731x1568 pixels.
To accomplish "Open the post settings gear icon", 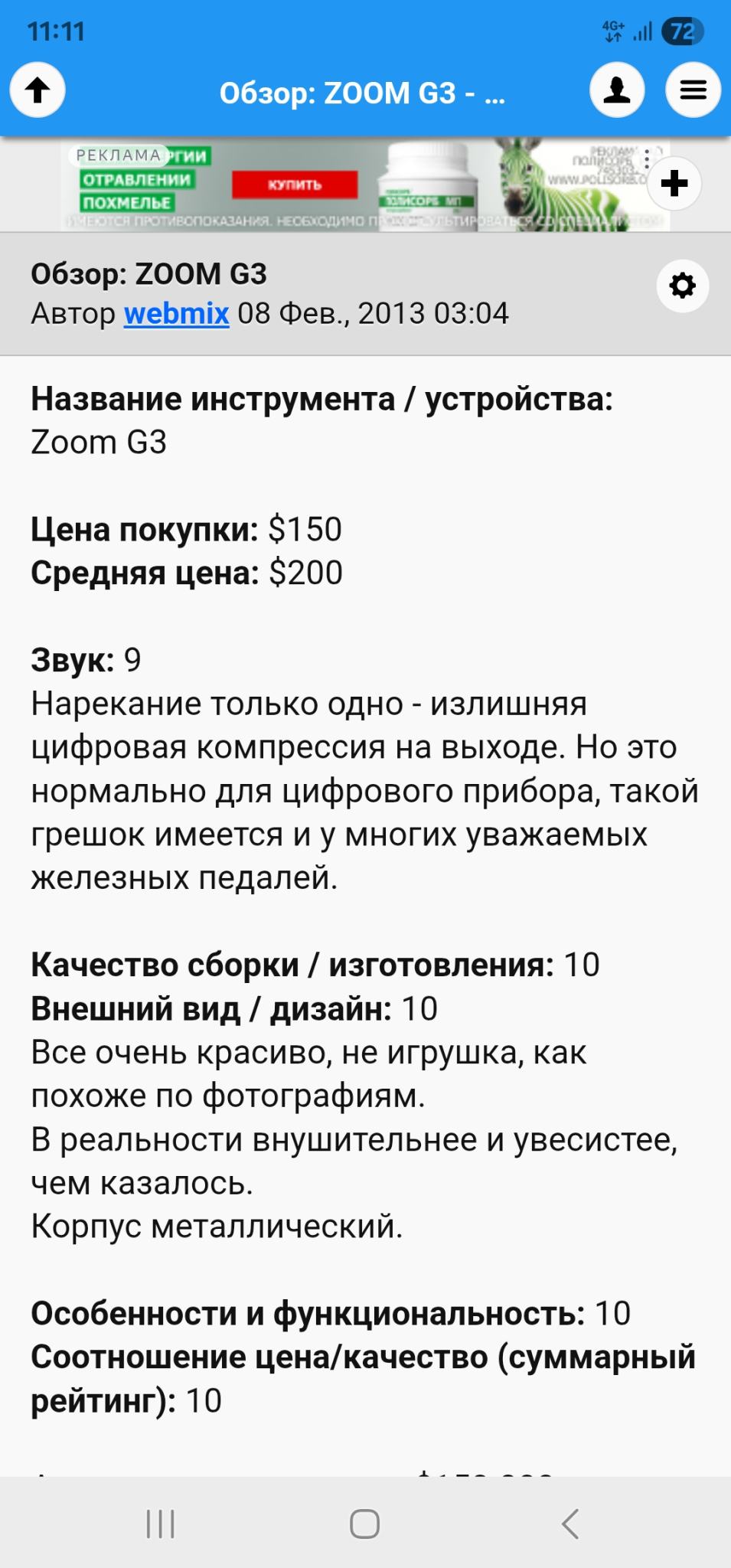I will tap(682, 286).
